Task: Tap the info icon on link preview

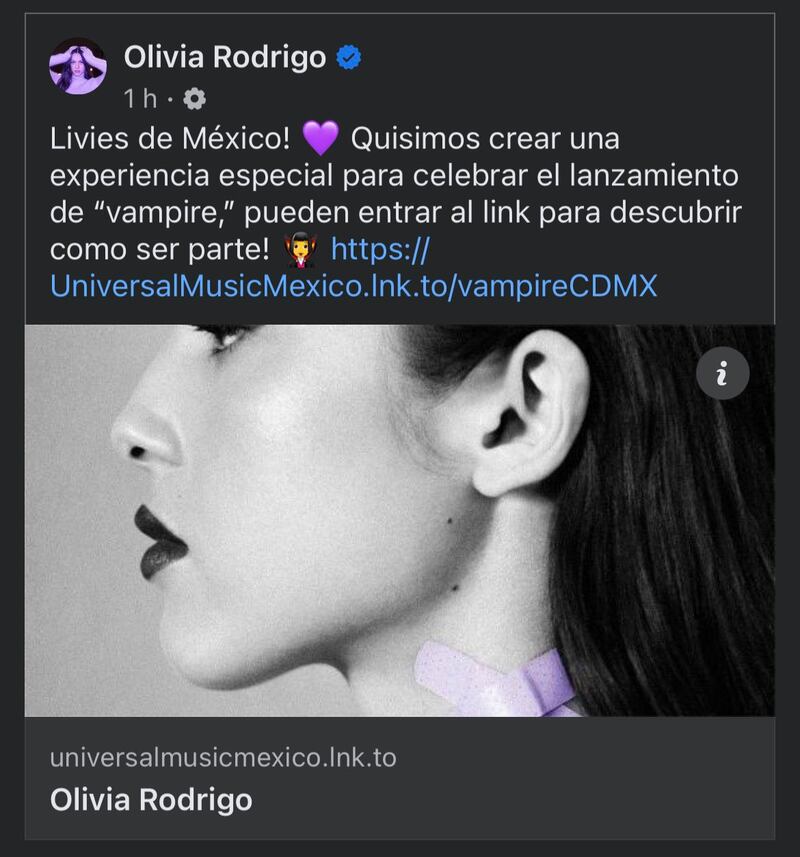Action: (x=722, y=375)
